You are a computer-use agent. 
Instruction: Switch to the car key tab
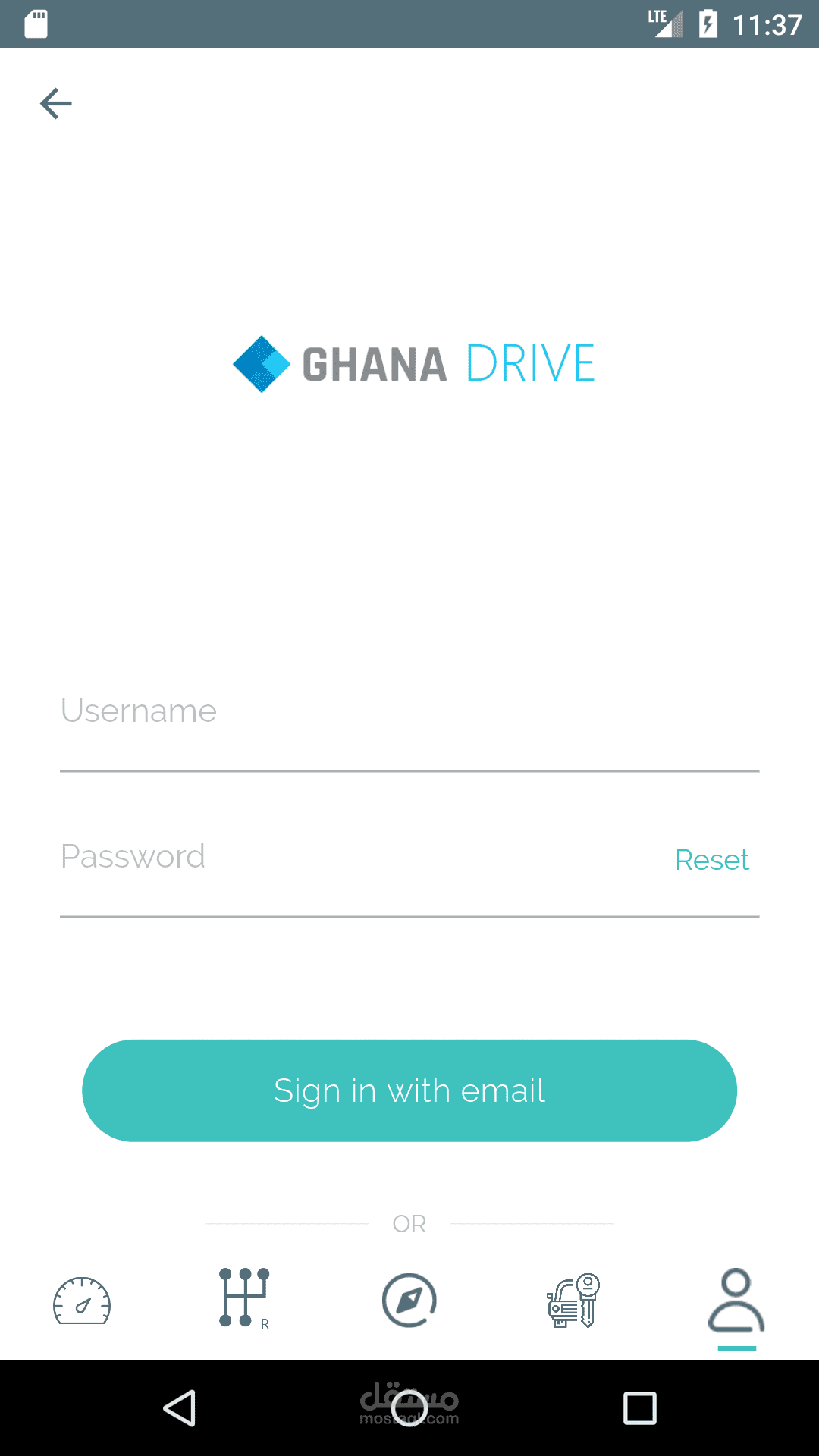pyautogui.click(x=573, y=1301)
